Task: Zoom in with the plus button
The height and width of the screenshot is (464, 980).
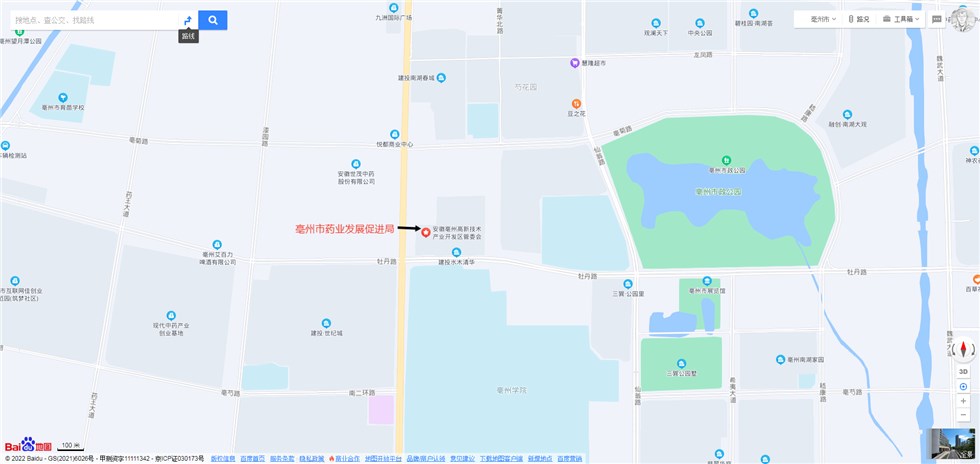Action: 964,401
